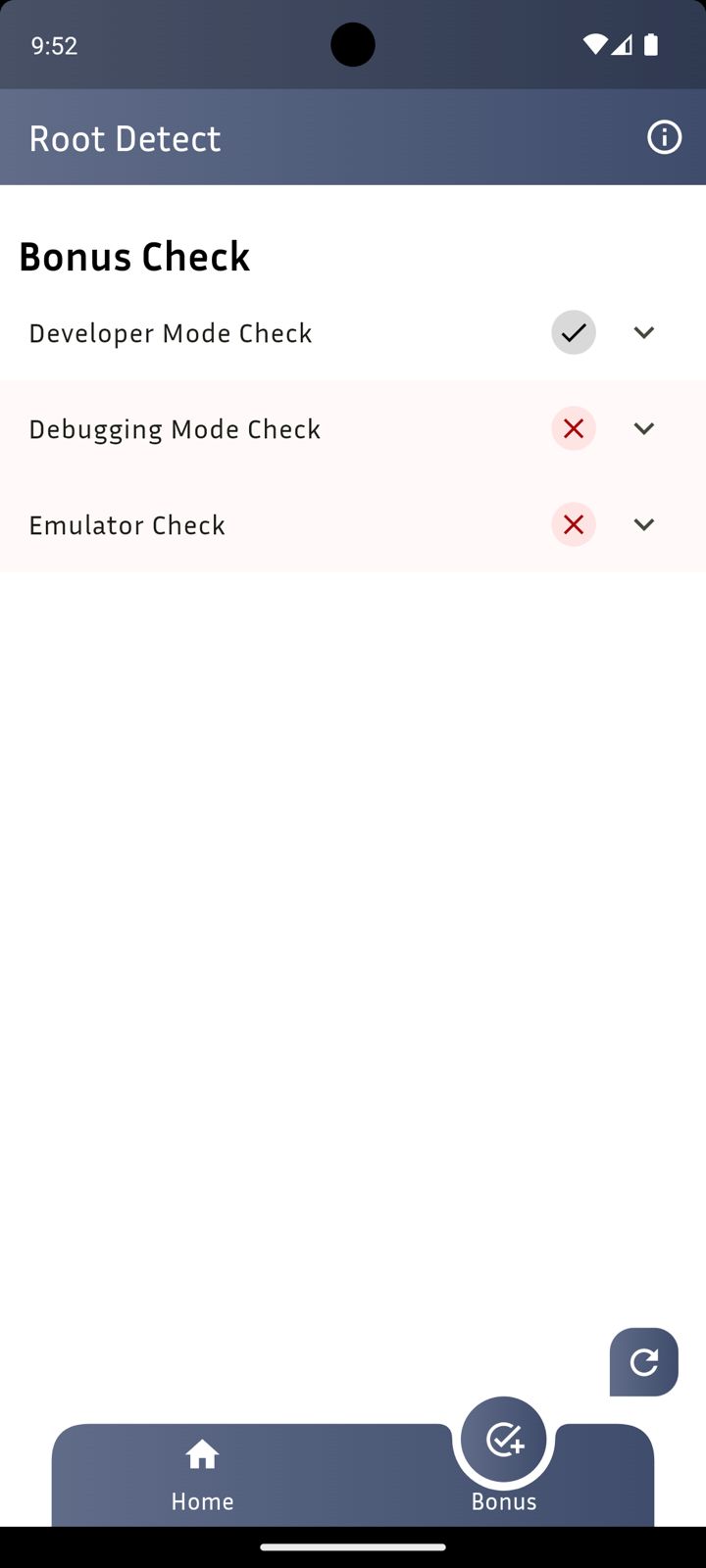Switch to the Home tab

[202, 1475]
